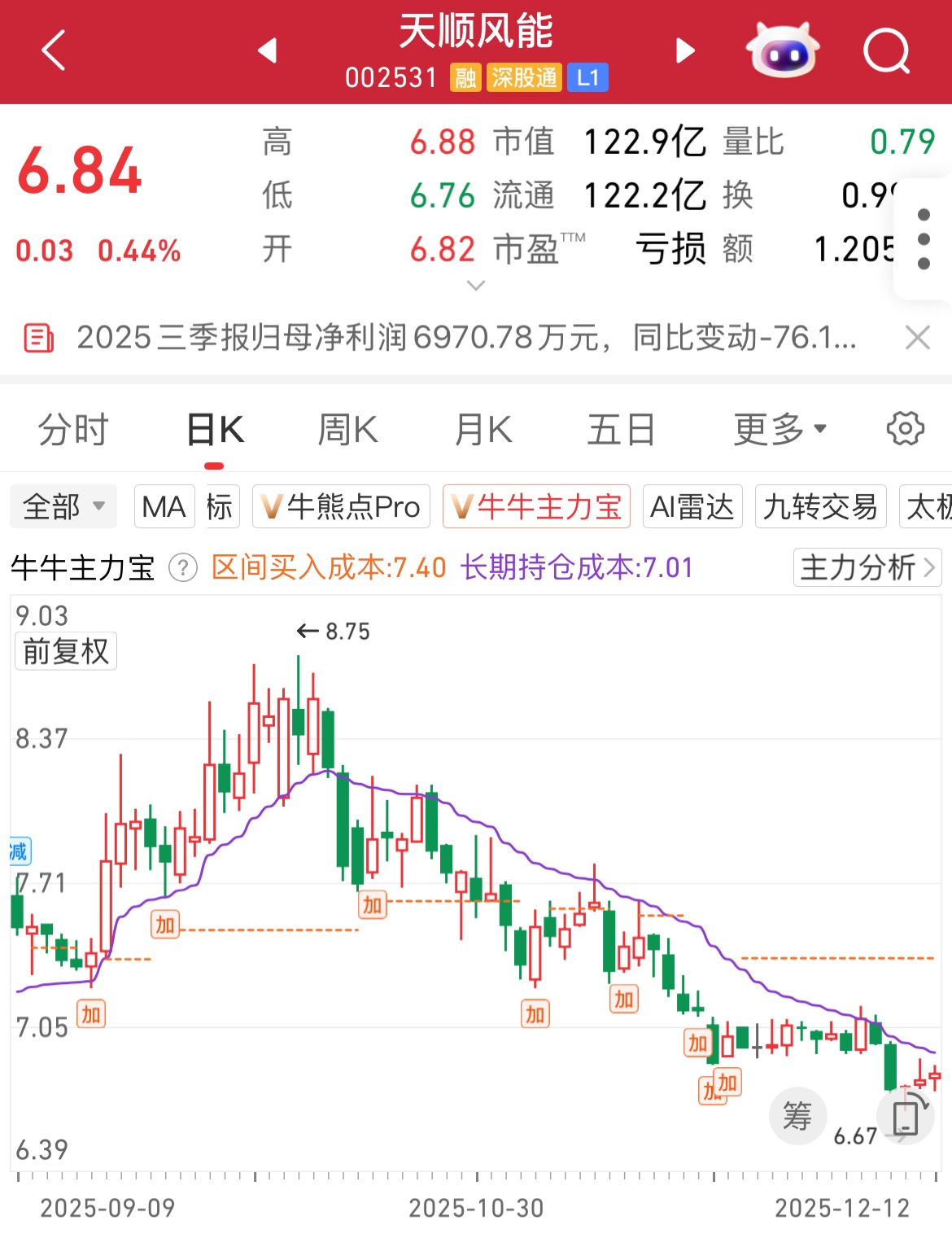The width and height of the screenshot is (952, 1238).
Task: Open chart settings gear
Action: (905, 428)
